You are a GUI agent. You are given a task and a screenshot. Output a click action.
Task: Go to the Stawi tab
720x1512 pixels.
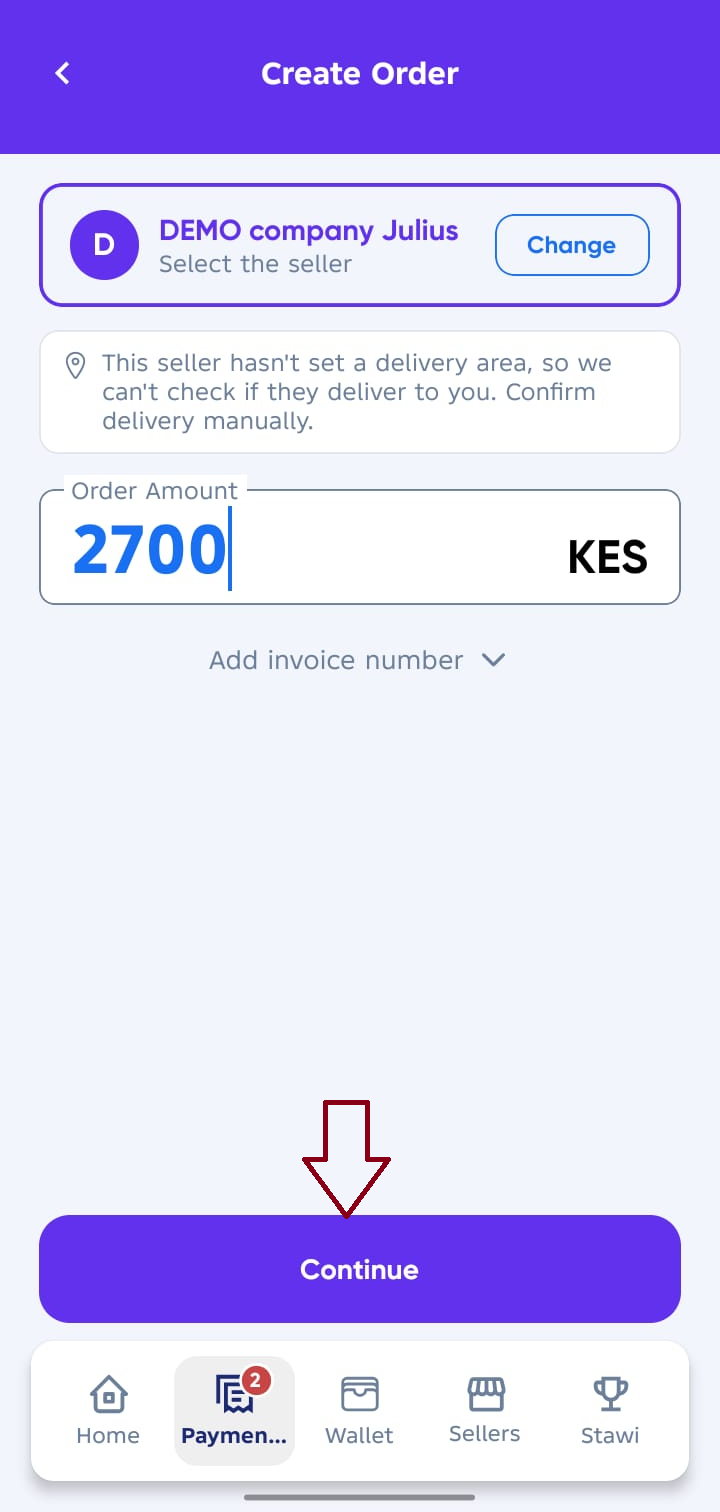(610, 1411)
